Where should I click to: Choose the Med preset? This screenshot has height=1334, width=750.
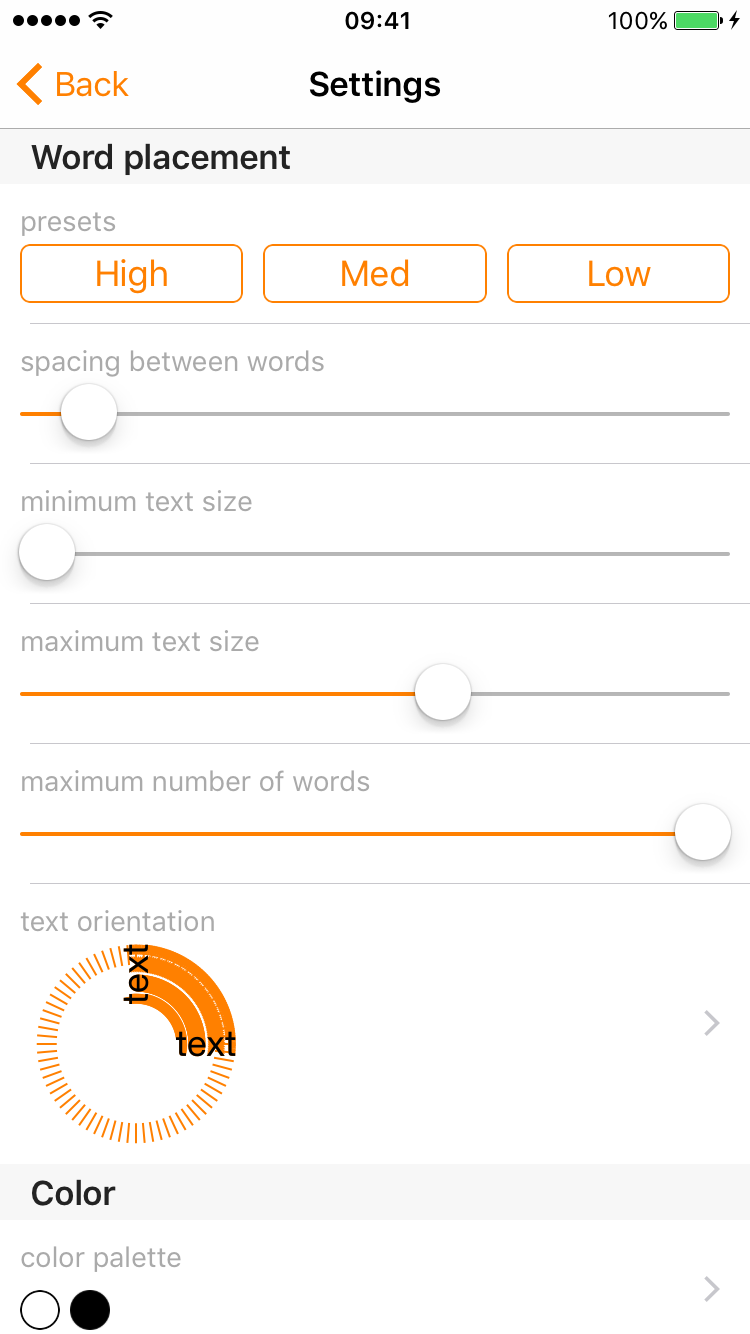point(375,273)
